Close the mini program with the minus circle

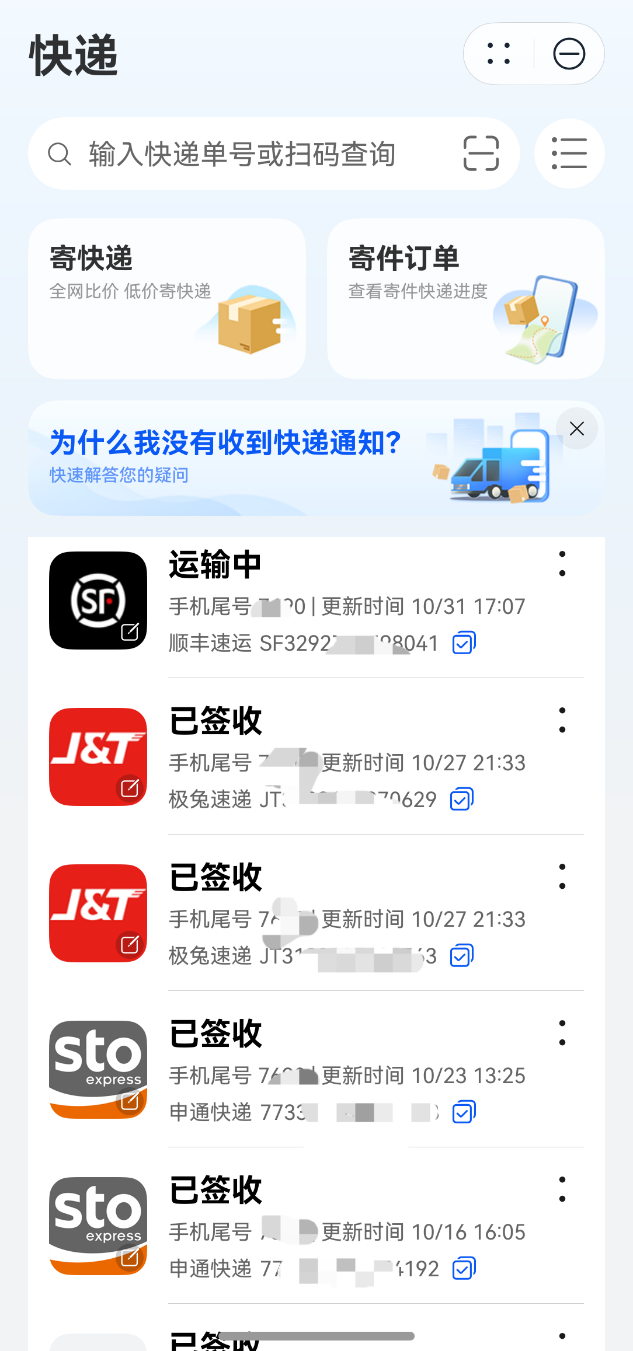(x=569, y=54)
